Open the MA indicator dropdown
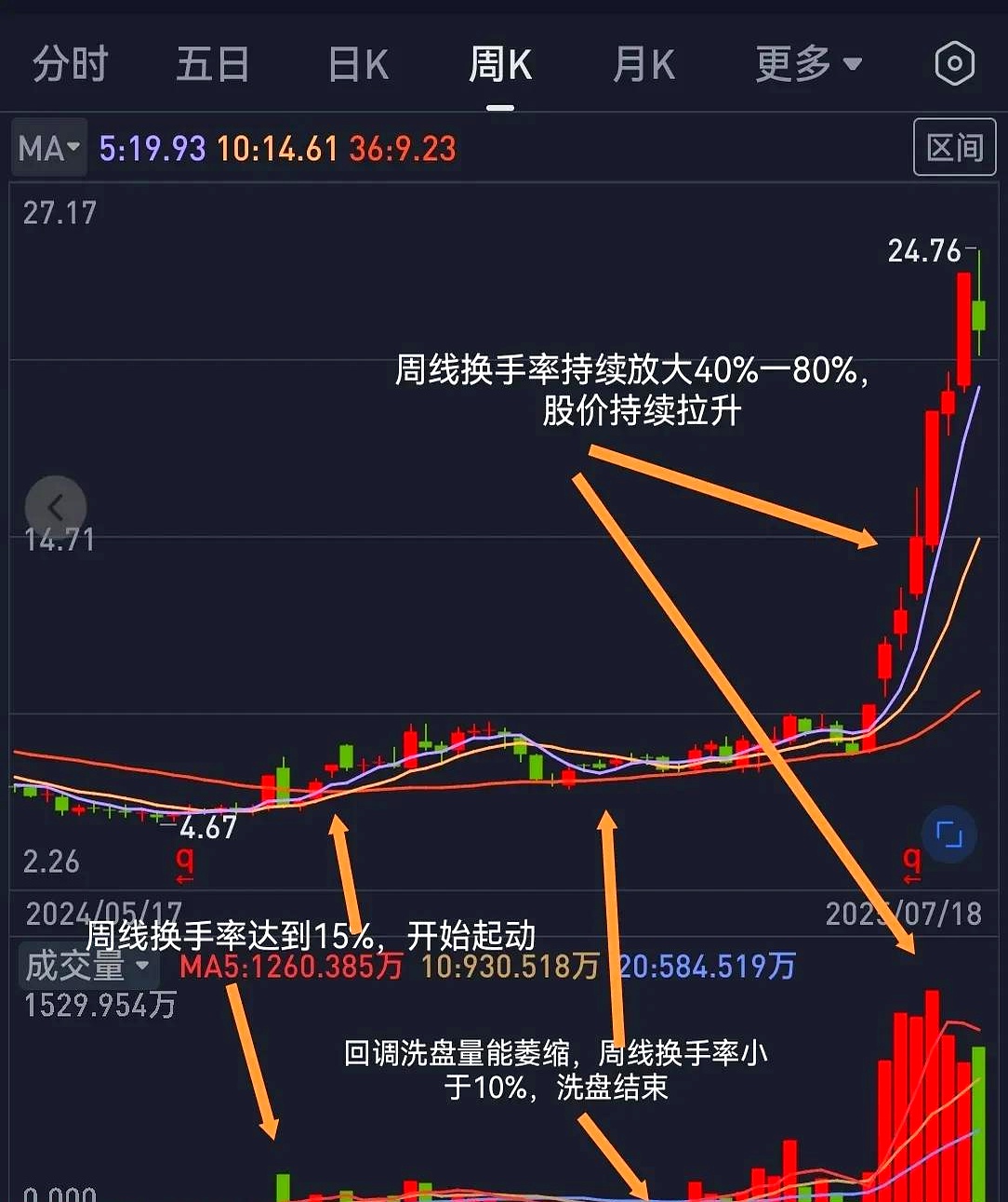This screenshot has width=1008, height=1202. [x=48, y=147]
